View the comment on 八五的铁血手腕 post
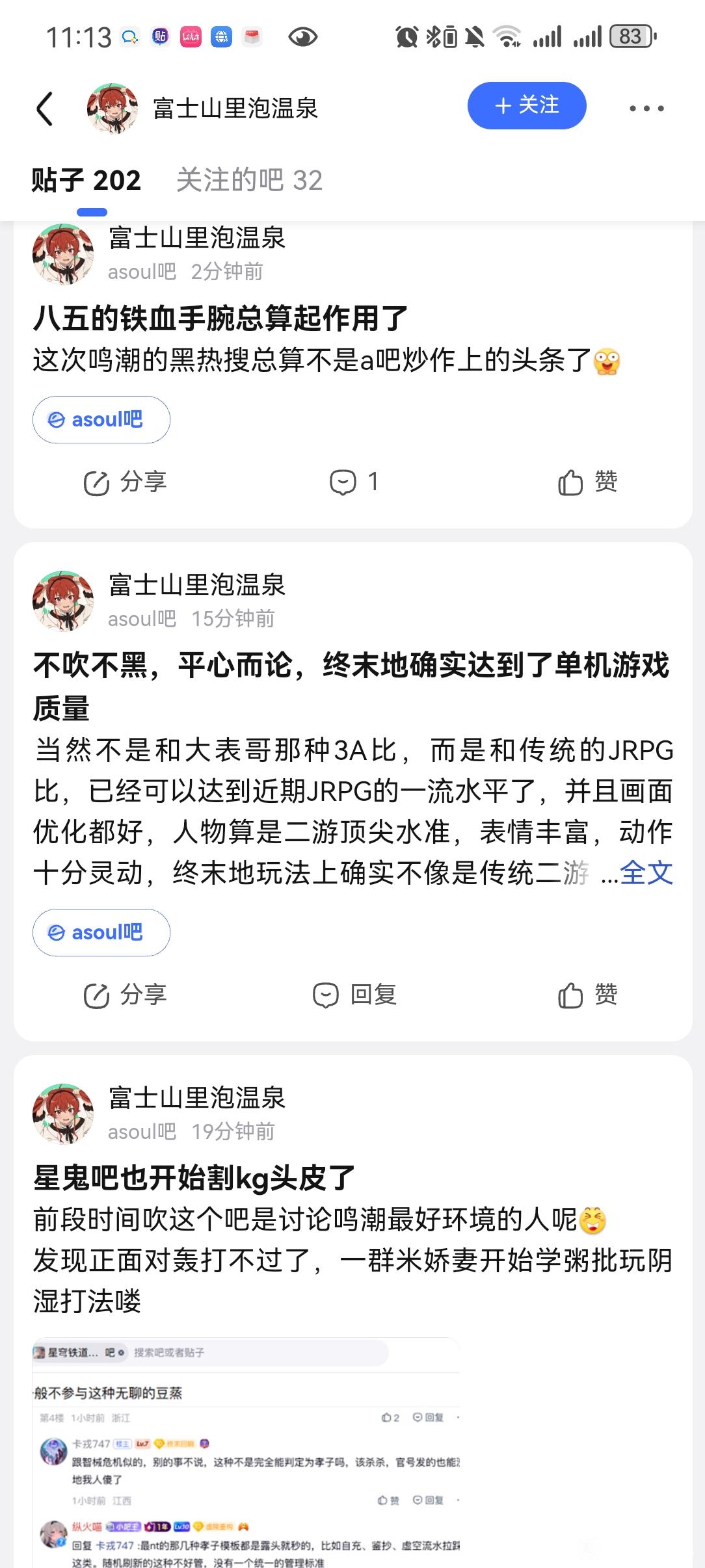Image resolution: width=705 pixels, height=1568 pixels. click(354, 482)
